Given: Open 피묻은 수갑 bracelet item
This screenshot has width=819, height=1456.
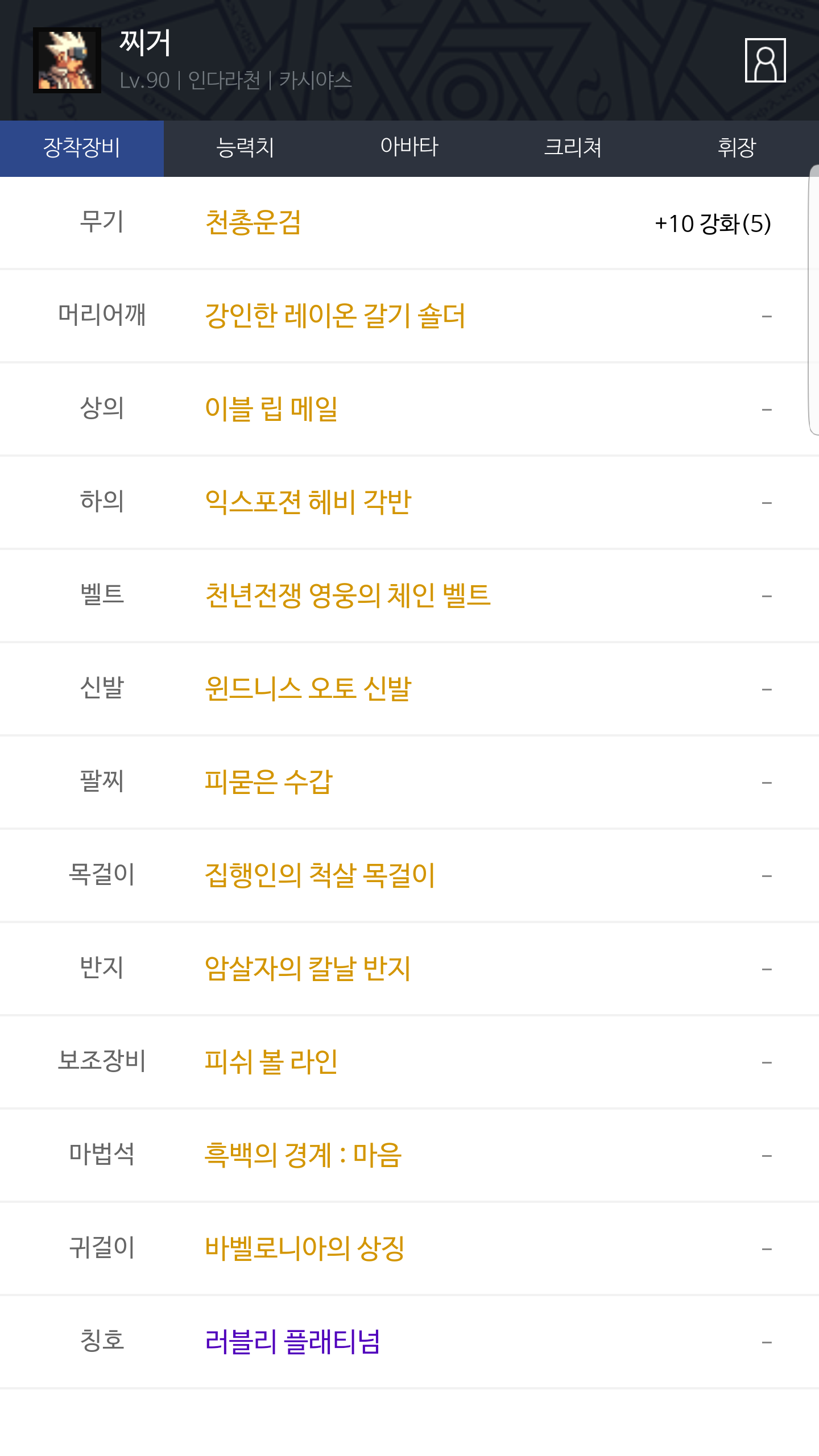Looking at the screenshot, I should tap(268, 782).
